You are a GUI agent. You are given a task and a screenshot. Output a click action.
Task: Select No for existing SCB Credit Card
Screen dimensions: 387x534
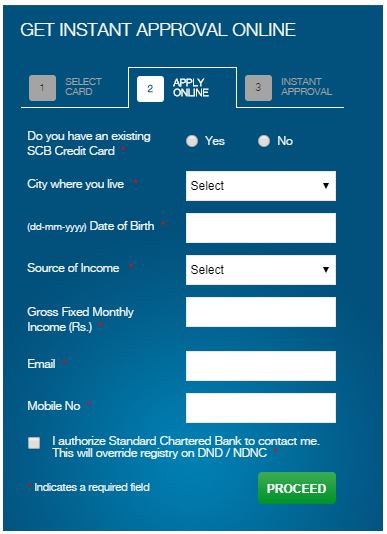[x=264, y=141]
